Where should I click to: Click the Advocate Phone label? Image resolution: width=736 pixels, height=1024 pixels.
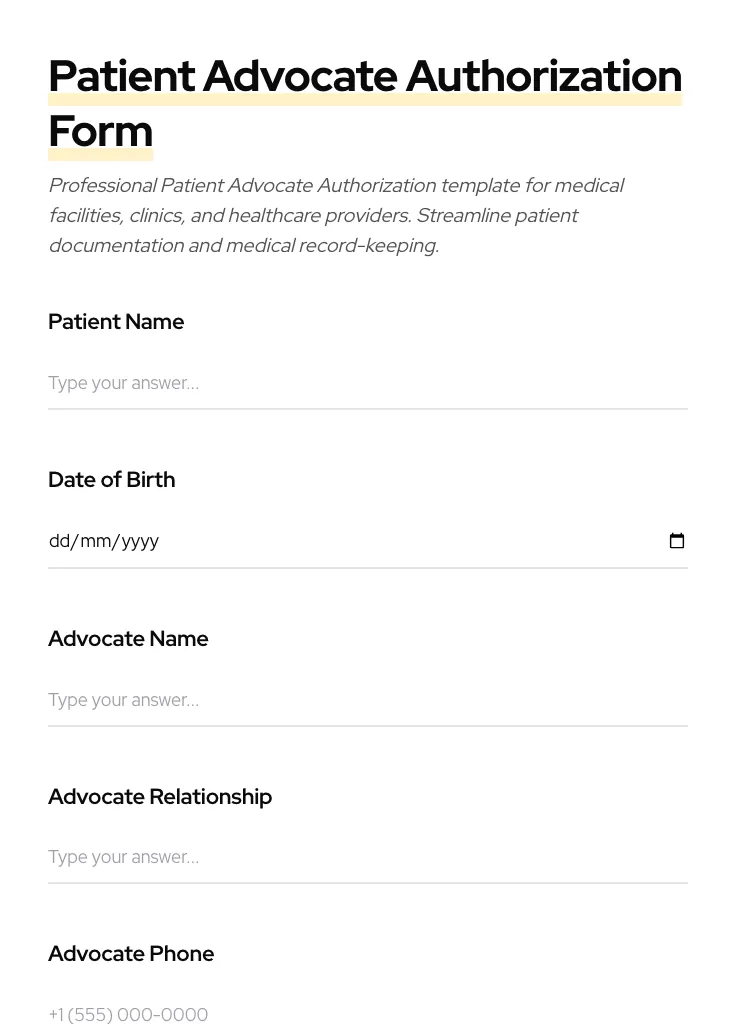[131, 954]
